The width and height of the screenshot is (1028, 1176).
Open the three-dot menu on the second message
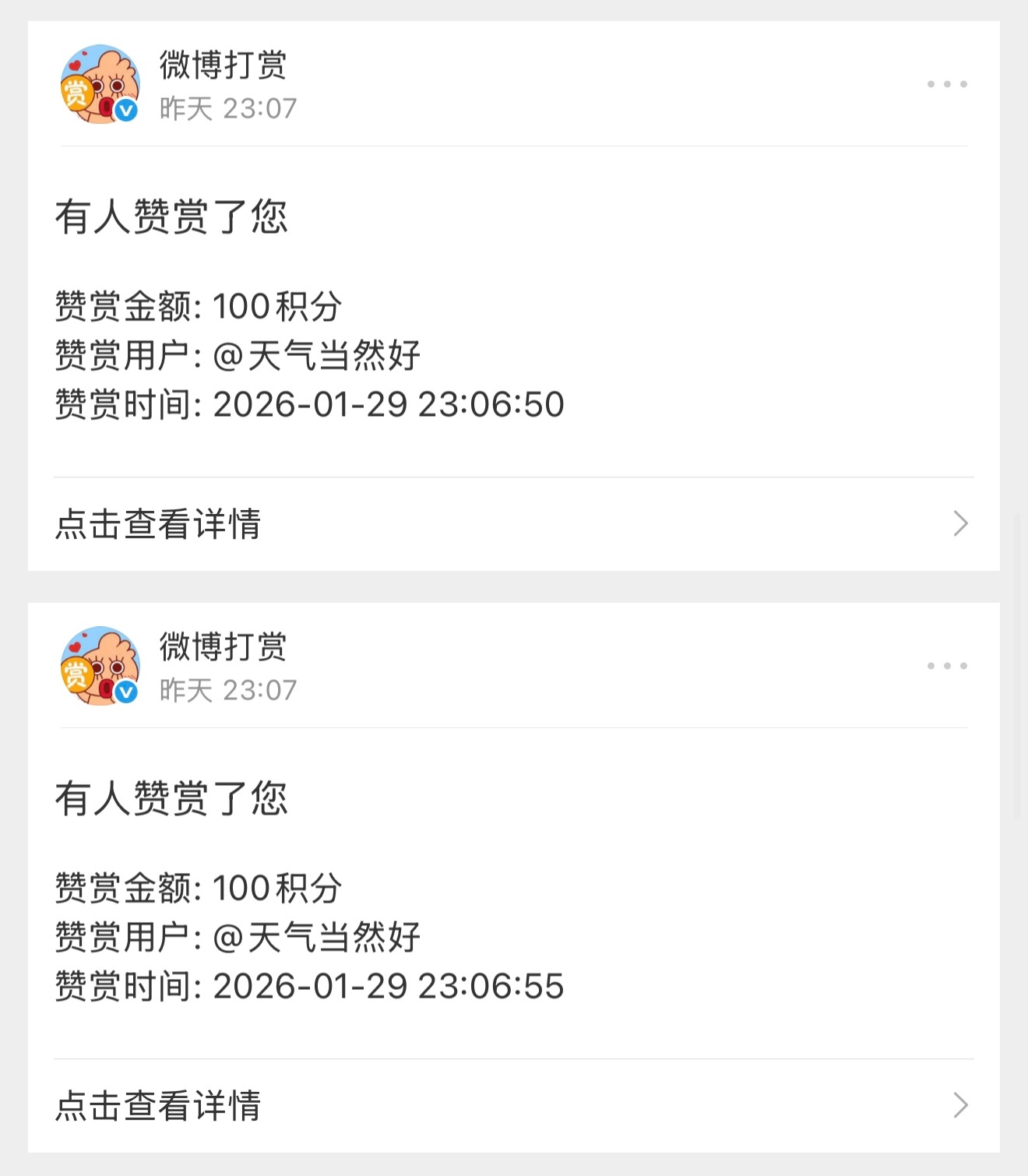pos(946,666)
